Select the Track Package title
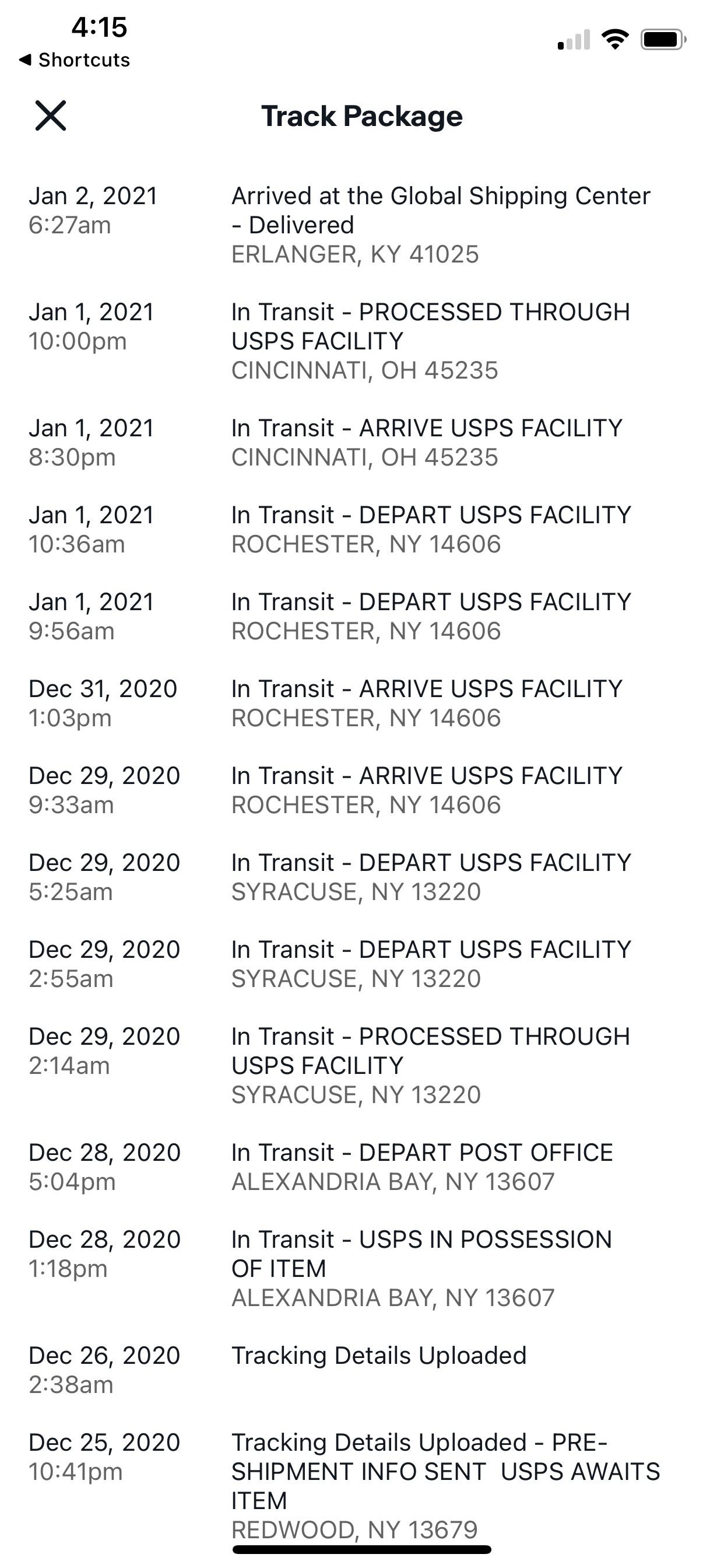Screen dimensions: 724x1568 pos(361,116)
